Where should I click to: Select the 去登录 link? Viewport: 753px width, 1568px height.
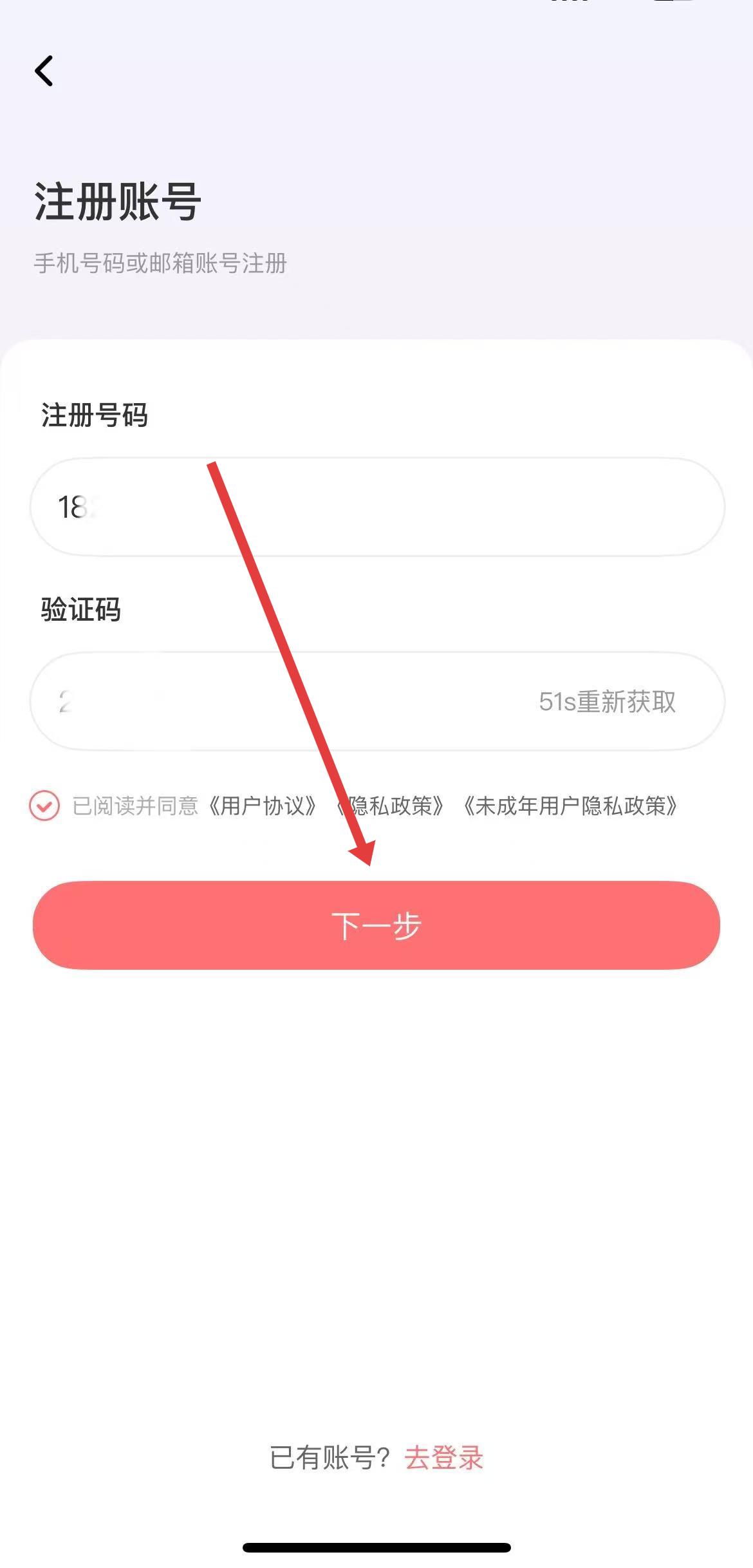(x=444, y=1458)
